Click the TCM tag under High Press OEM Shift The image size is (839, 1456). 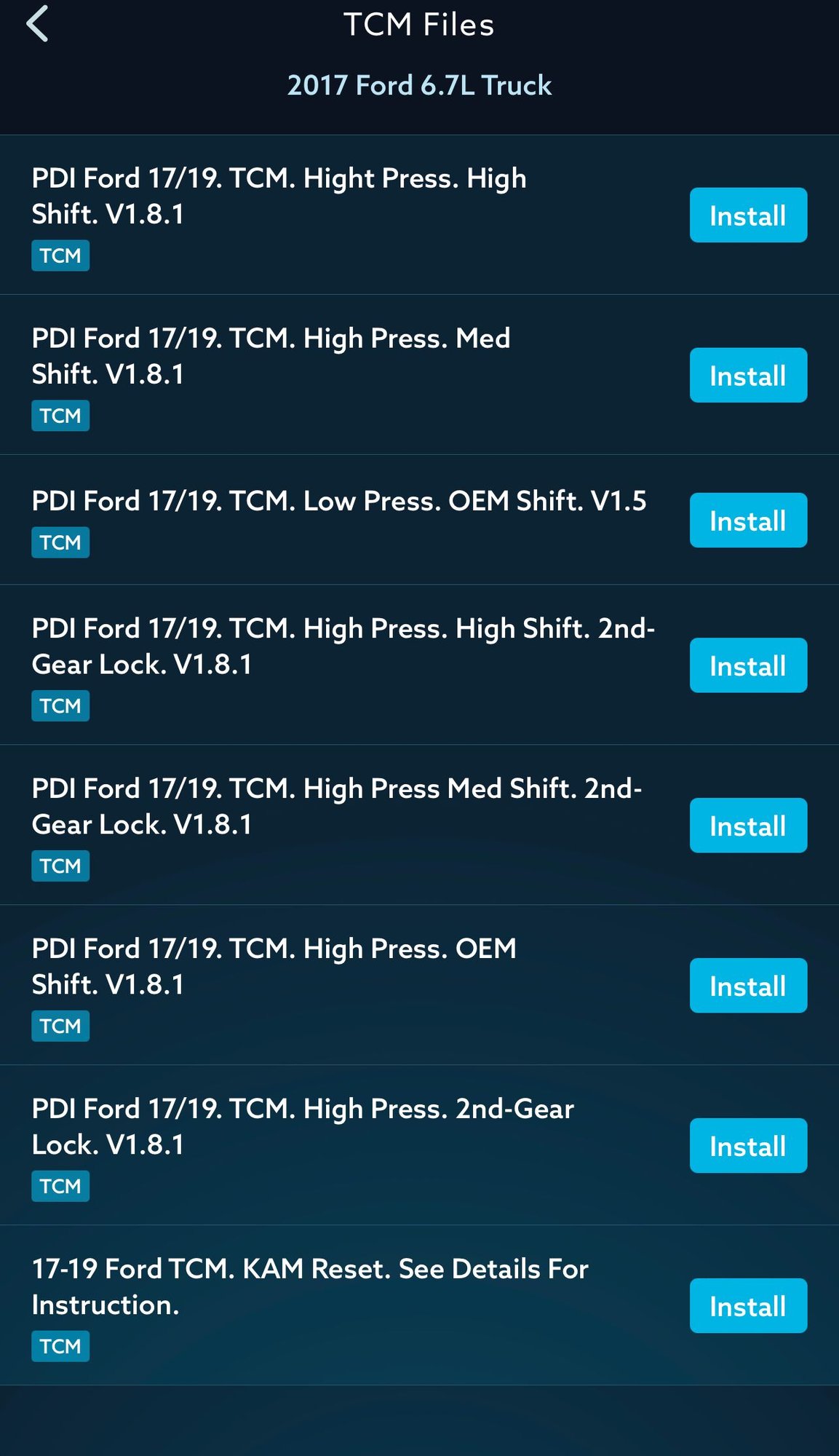click(x=60, y=1026)
